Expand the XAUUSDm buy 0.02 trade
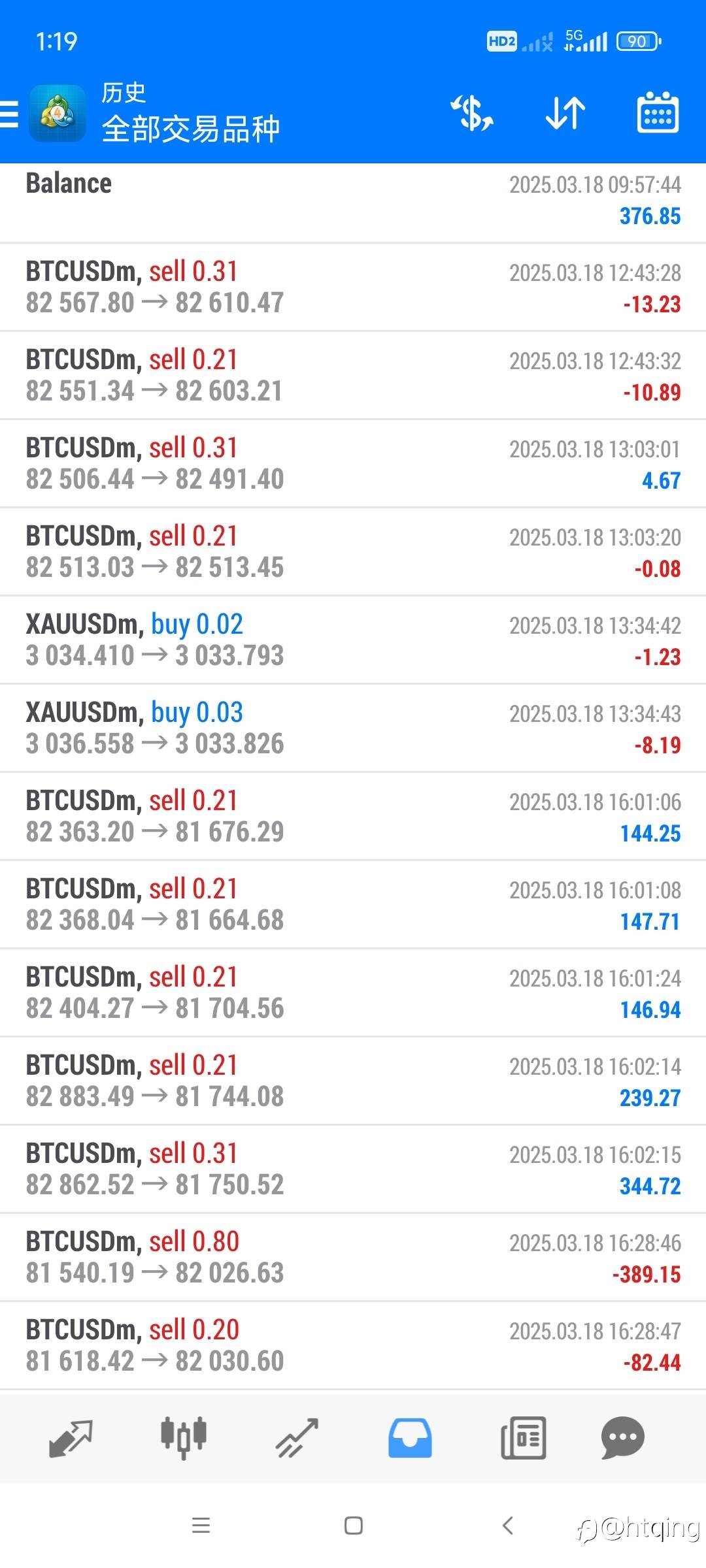 click(x=353, y=640)
